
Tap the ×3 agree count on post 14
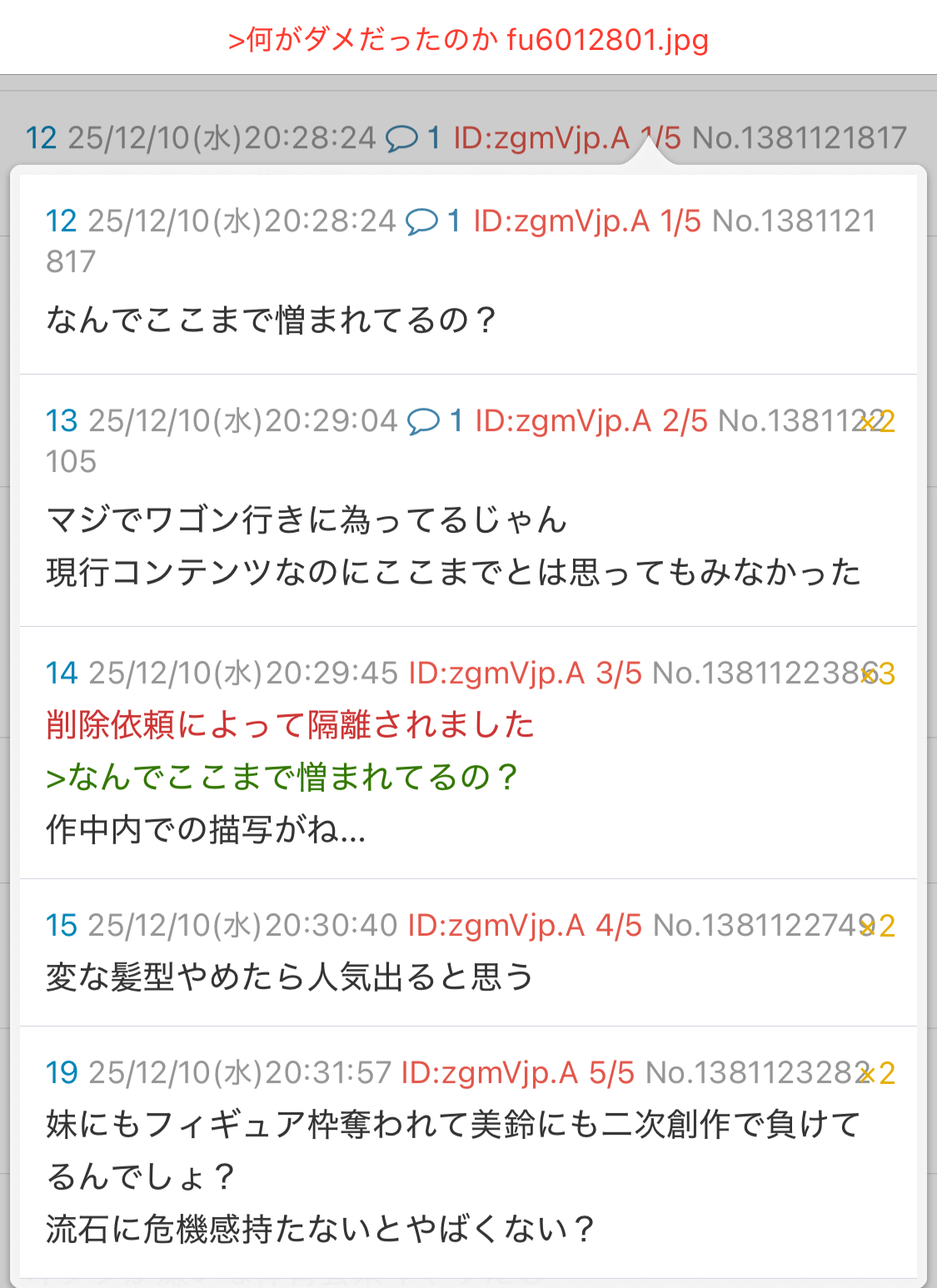[x=880, y=674]
